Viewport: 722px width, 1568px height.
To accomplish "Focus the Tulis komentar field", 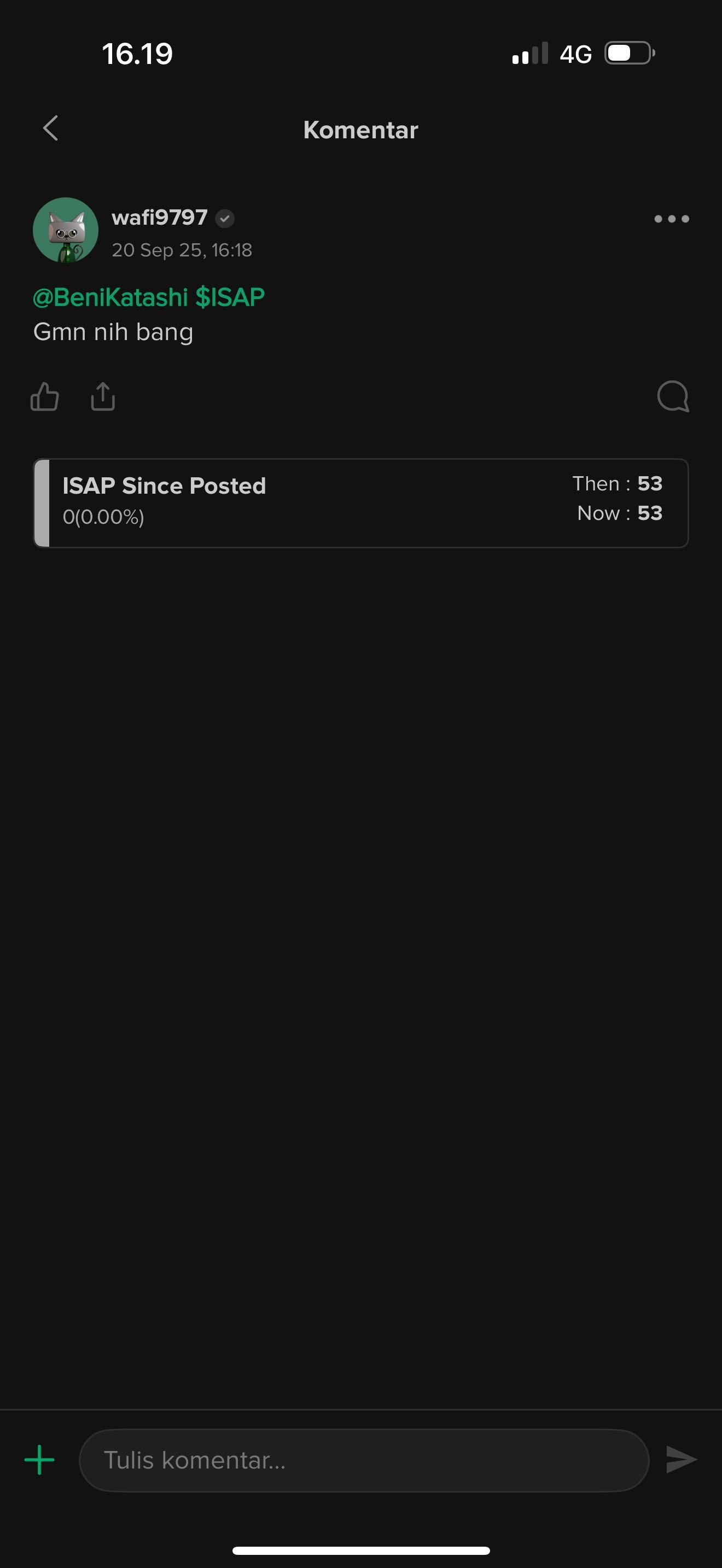I will pyautogui.click(x=364, y=1460).
